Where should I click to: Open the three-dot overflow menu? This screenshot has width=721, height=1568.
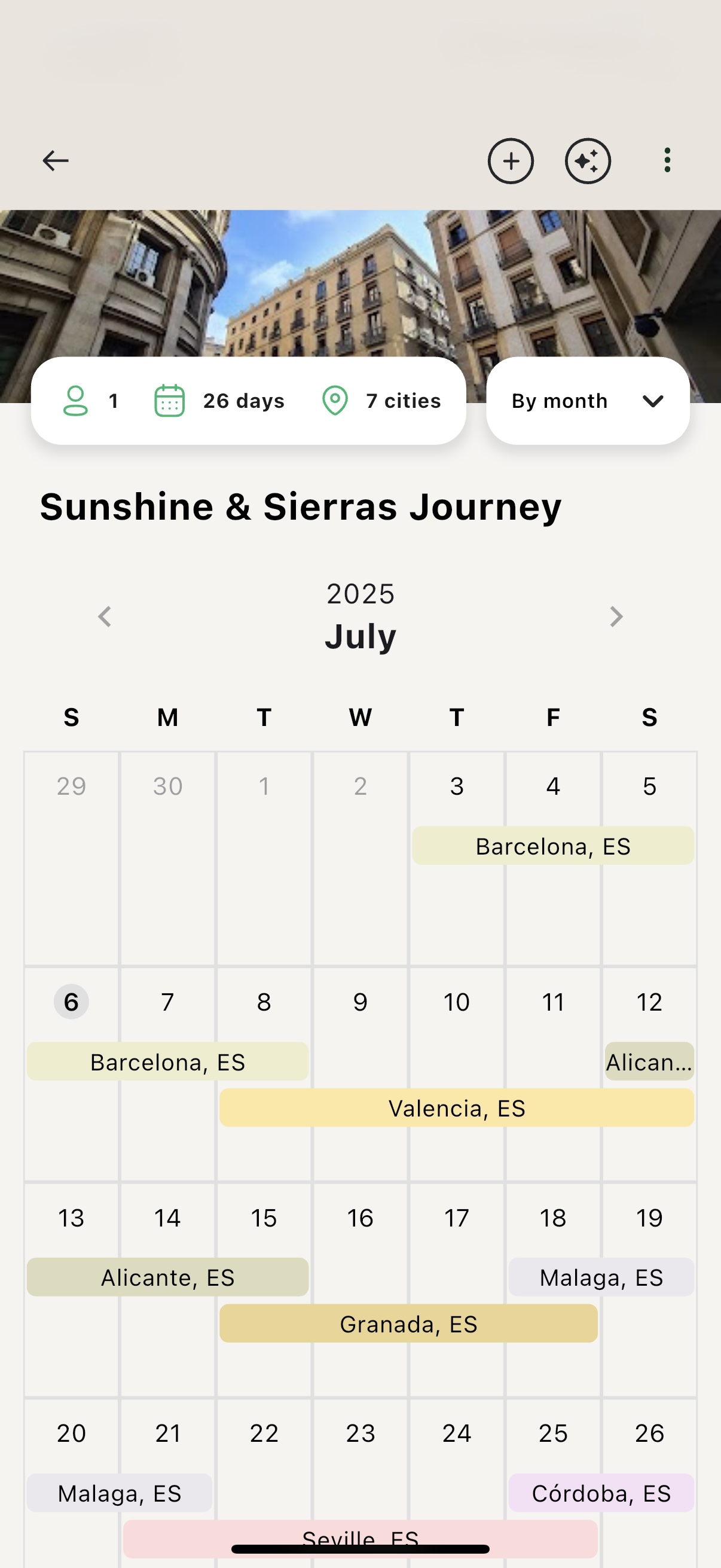pyautogui.click(x=667, y=160)
